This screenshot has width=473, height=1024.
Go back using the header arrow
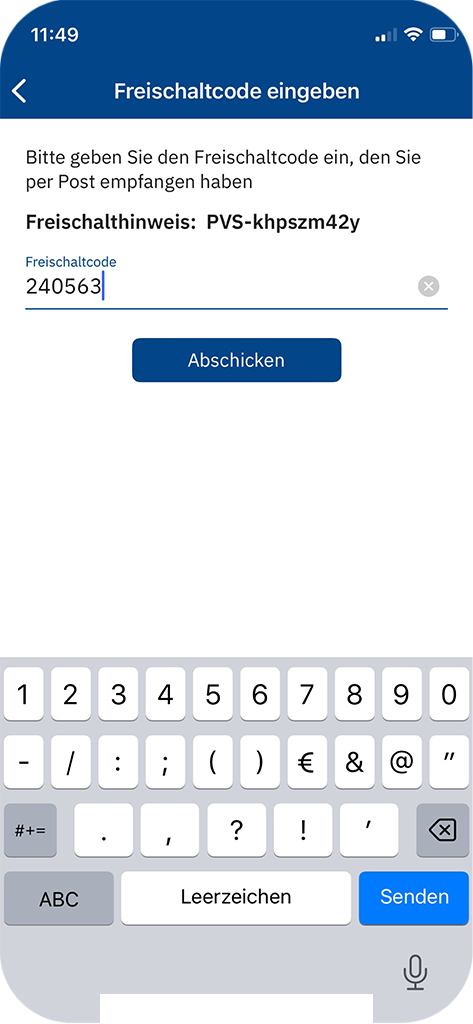[x=20, y=91]
